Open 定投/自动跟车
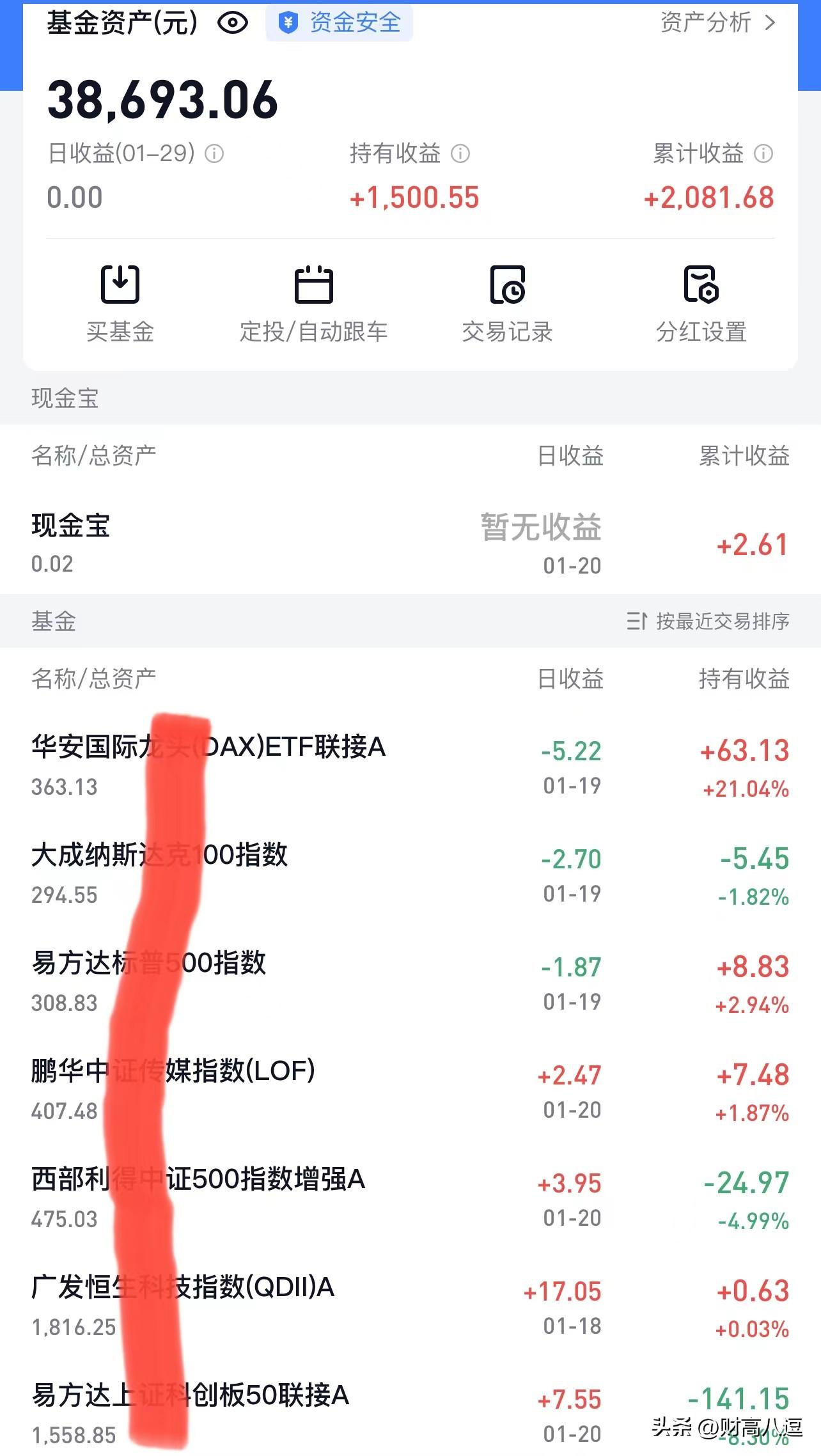This screenshot has width=821, height=1456. pyautogui.click(x=313, y=304)
